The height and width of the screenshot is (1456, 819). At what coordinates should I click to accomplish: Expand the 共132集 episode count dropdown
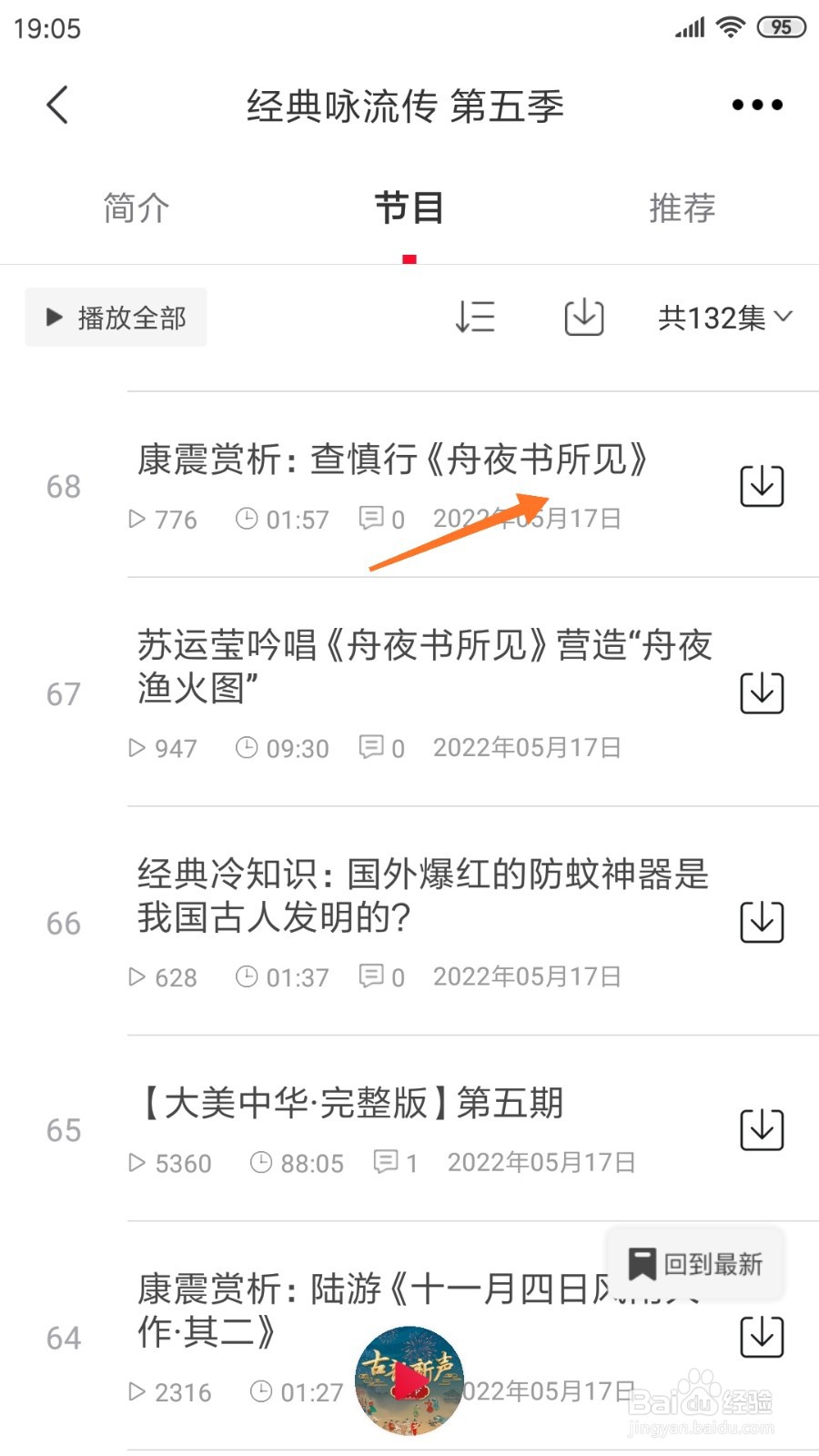coord(723,318)
